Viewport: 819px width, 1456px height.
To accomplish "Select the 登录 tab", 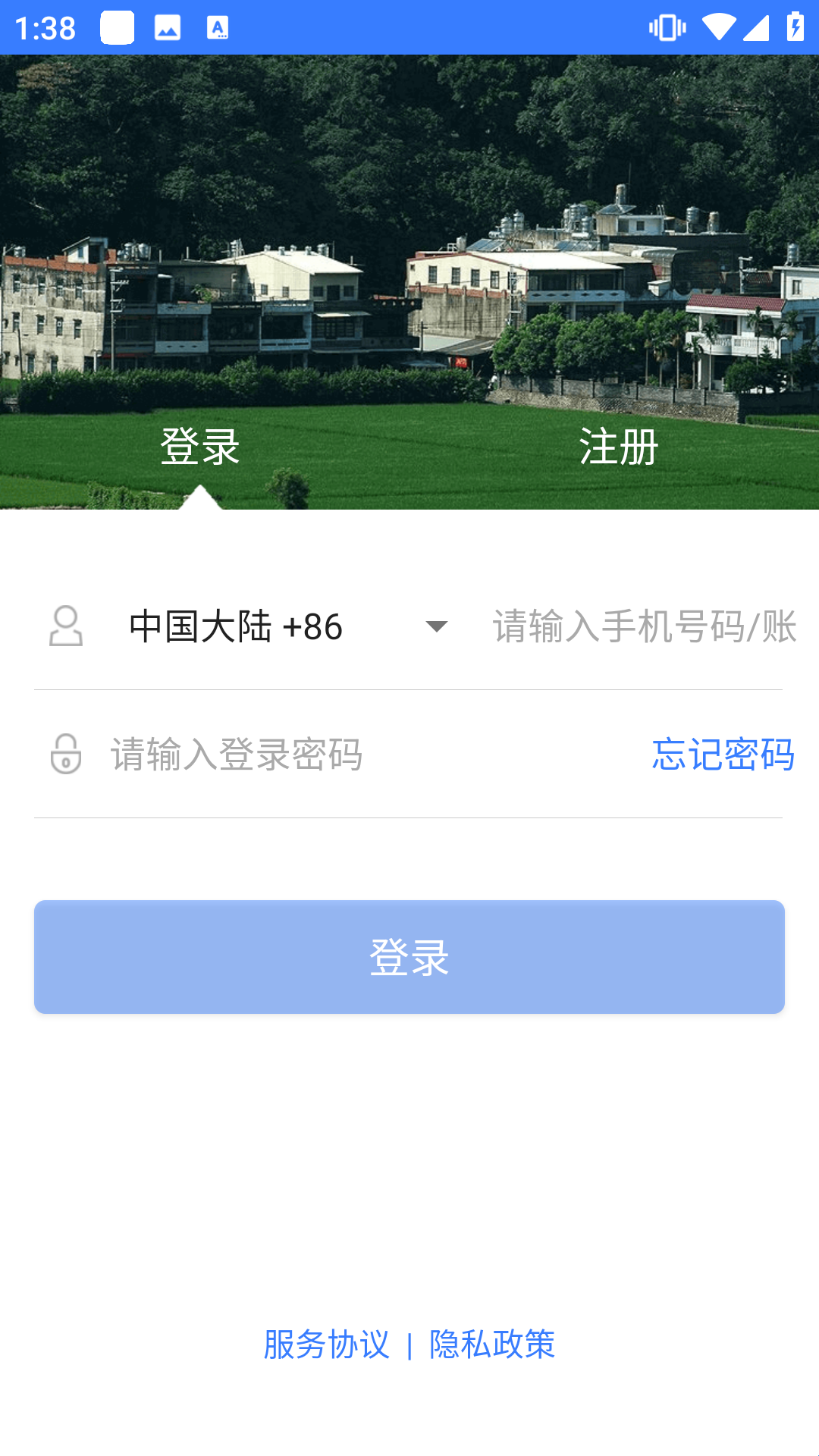I will 200,447.
